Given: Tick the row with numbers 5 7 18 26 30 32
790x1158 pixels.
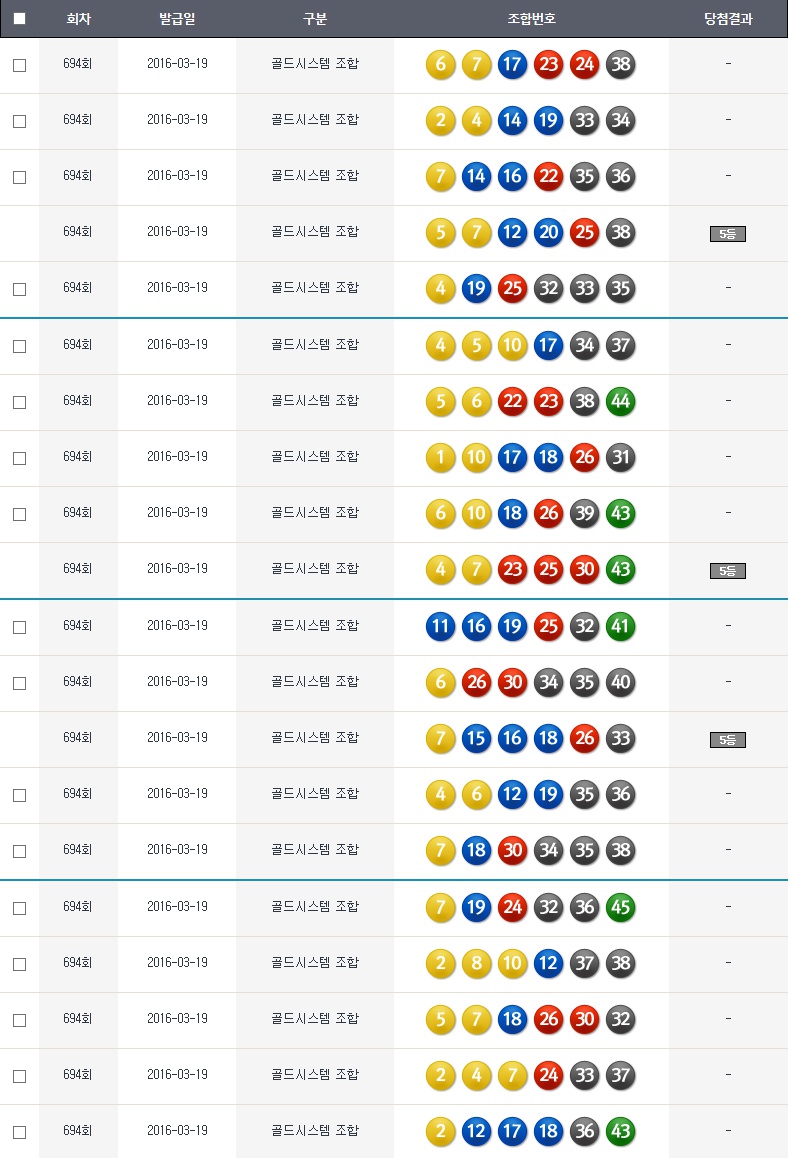Looking at the screenshot, I should coord(19,1020).
